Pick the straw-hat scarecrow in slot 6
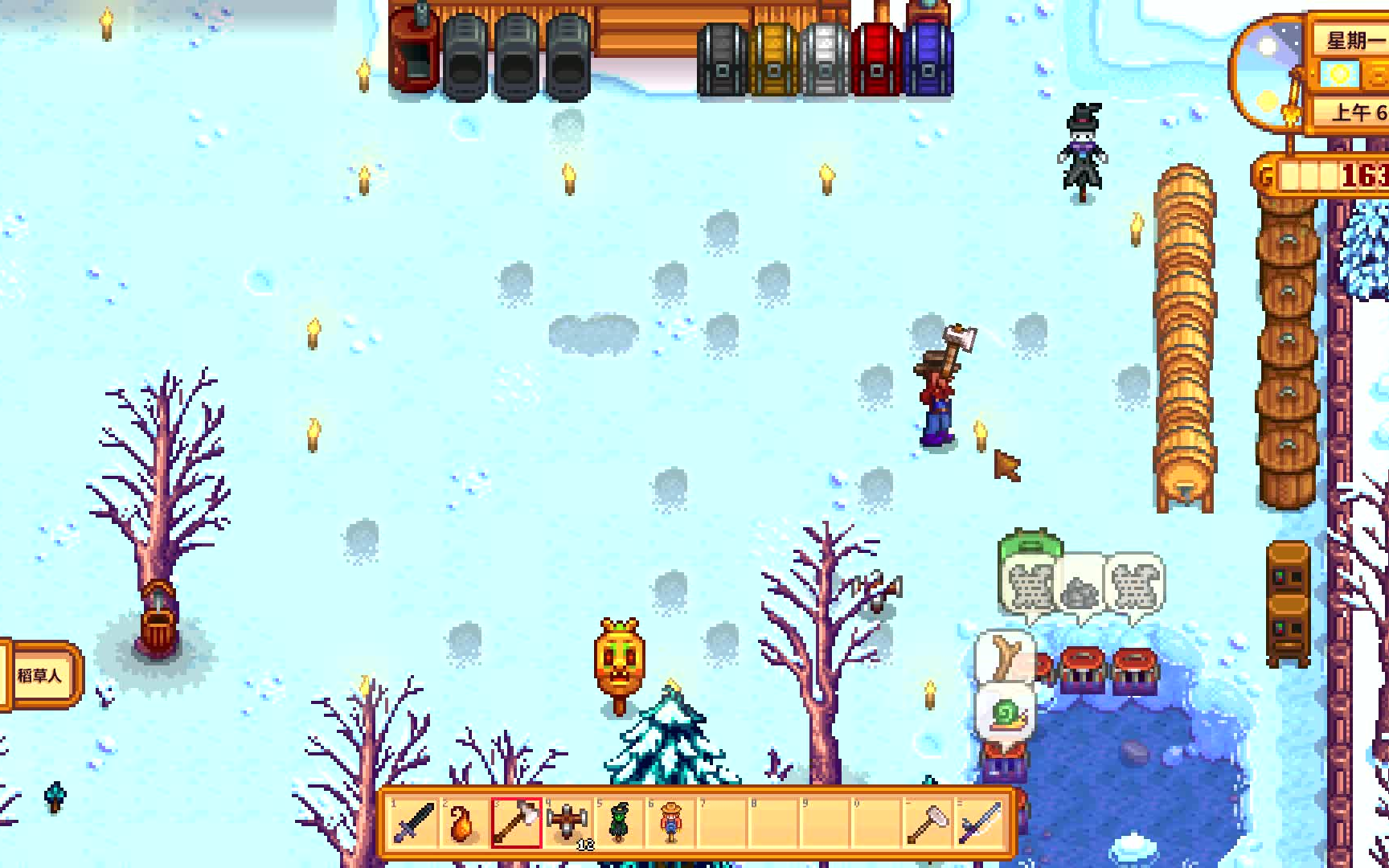This screenshot has height=868, width=1389. (670, 823)
